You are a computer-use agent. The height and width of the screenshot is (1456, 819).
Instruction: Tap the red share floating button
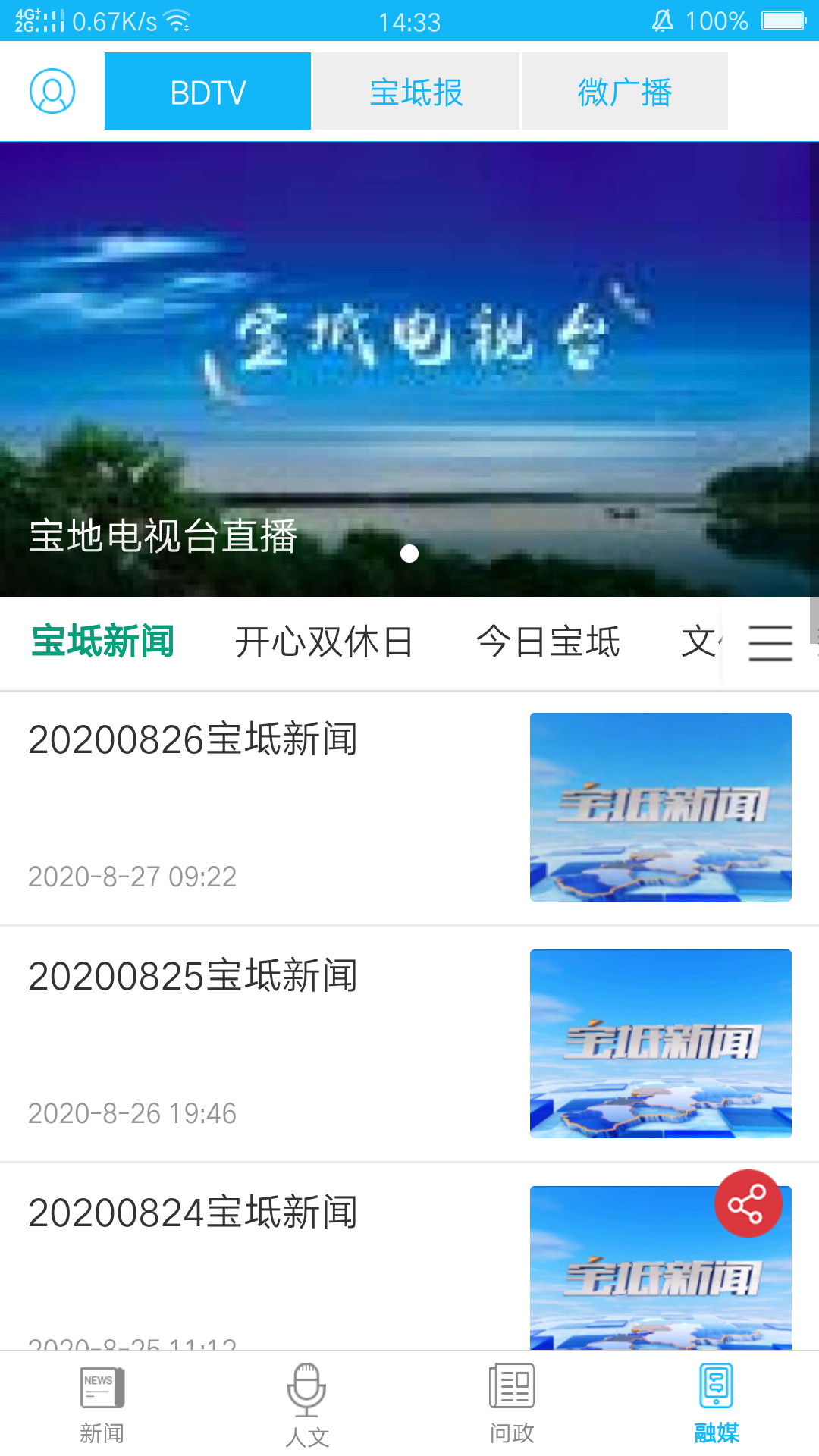748,1203
